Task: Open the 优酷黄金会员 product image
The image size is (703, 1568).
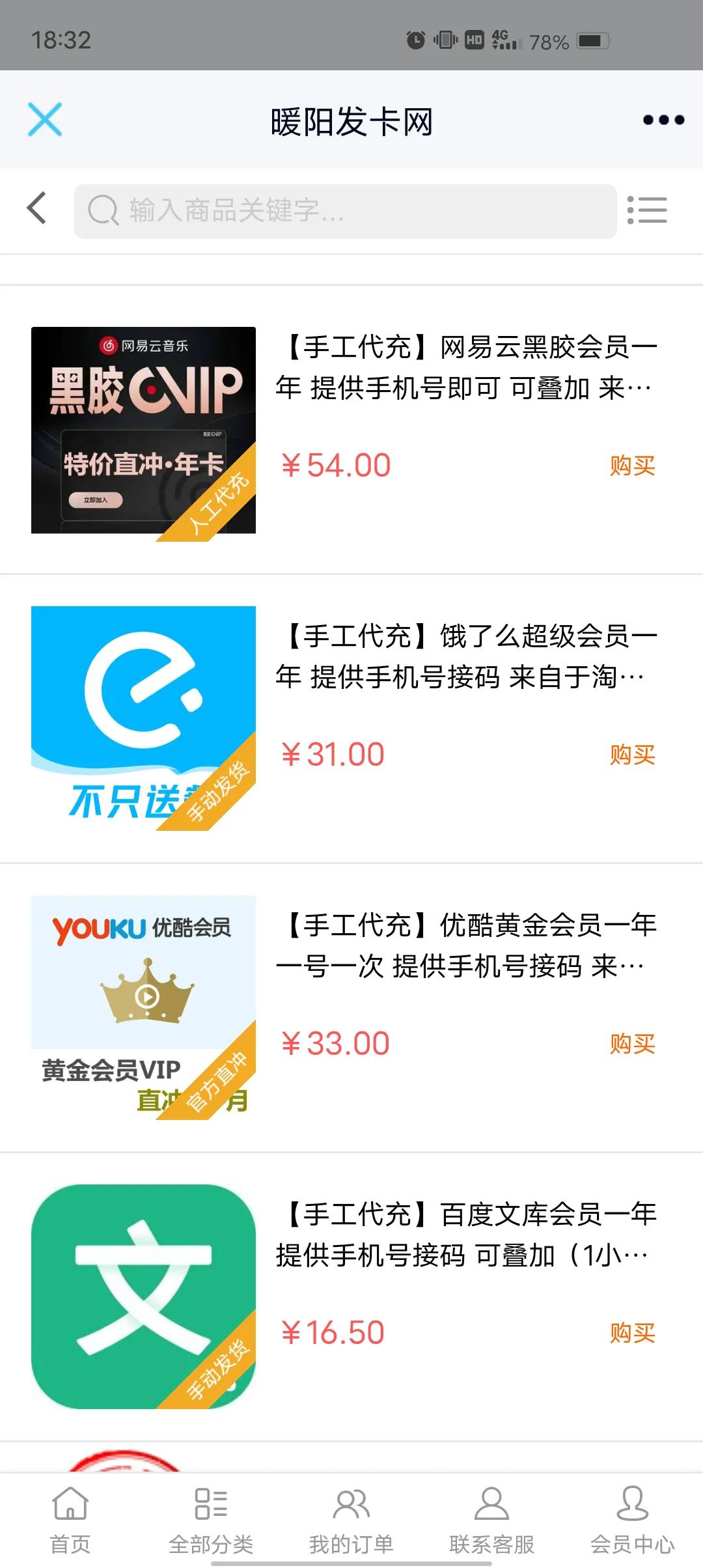Action: [x=143, y=1007]
